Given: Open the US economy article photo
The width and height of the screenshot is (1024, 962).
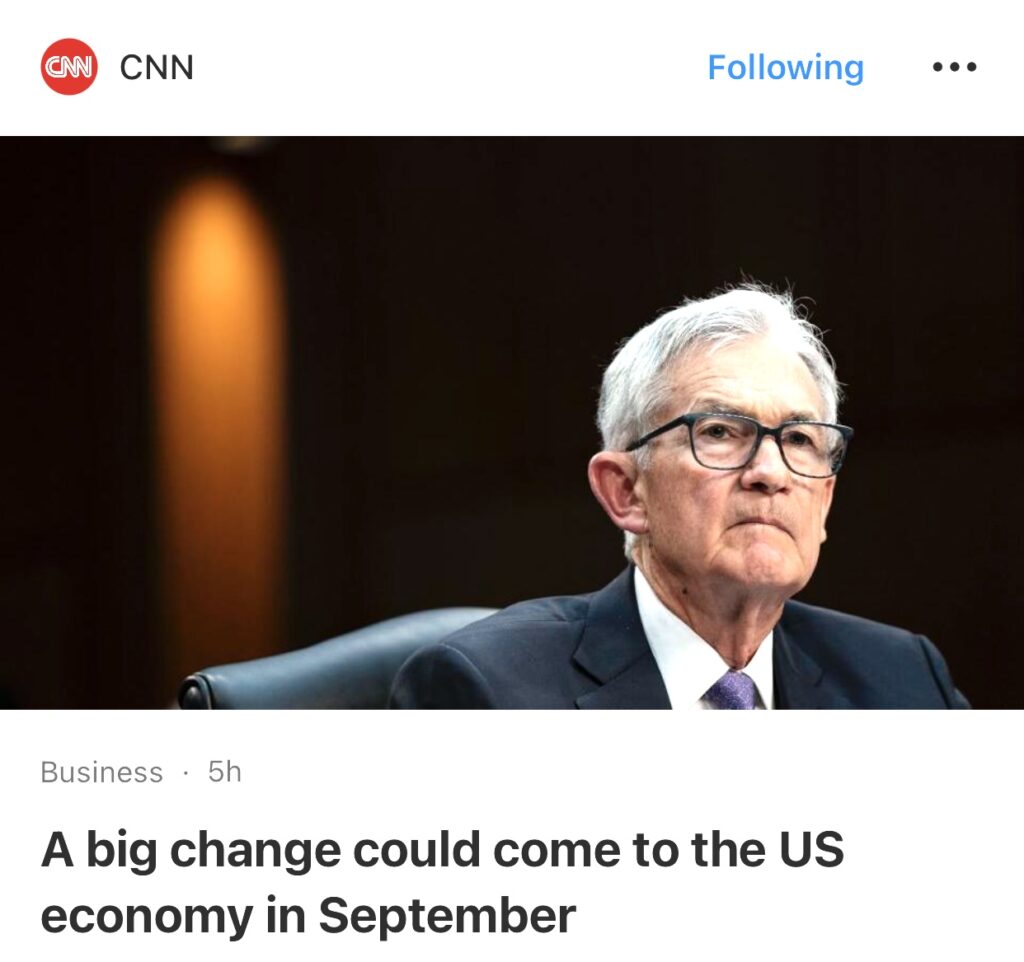Looking at the screenshot, I should 512,422.
